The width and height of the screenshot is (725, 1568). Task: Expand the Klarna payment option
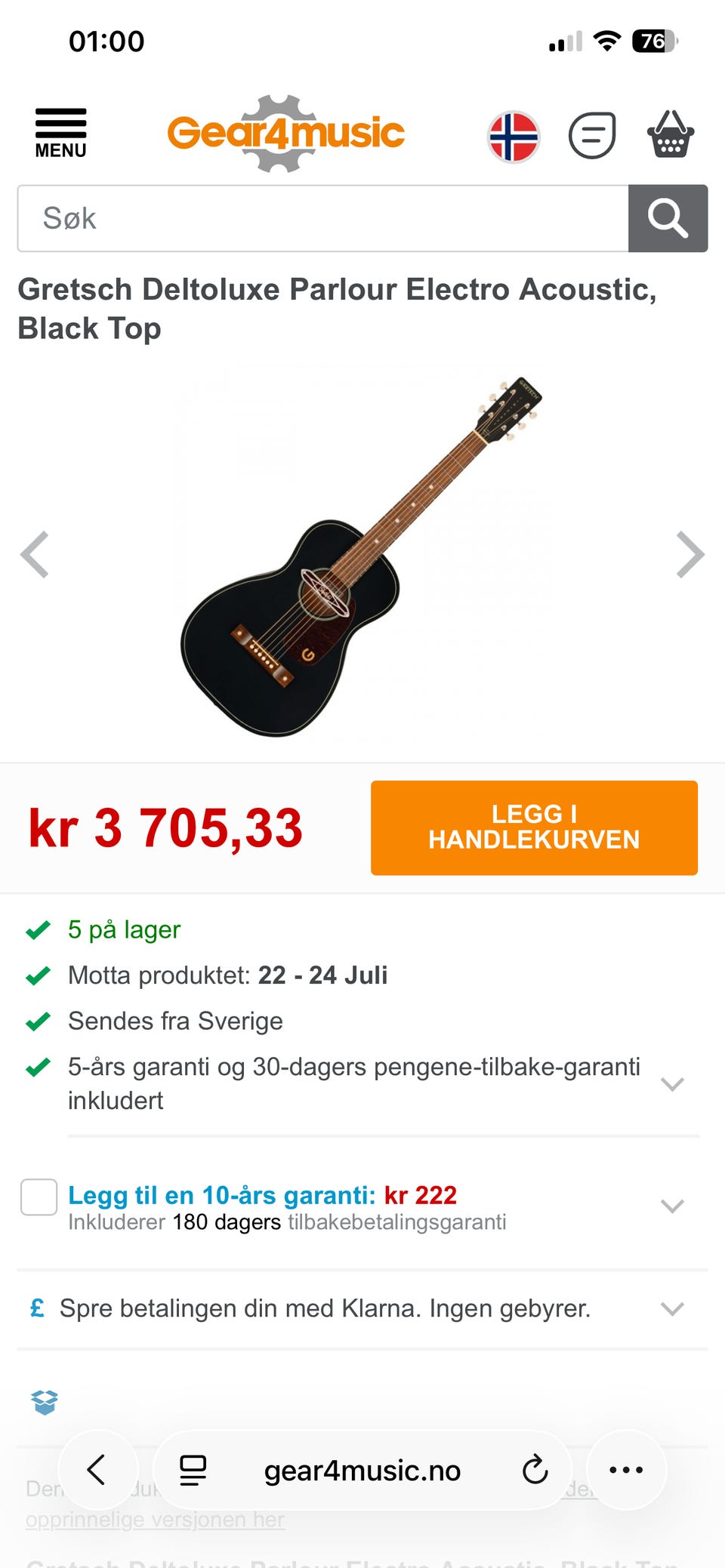[362, 1308]
